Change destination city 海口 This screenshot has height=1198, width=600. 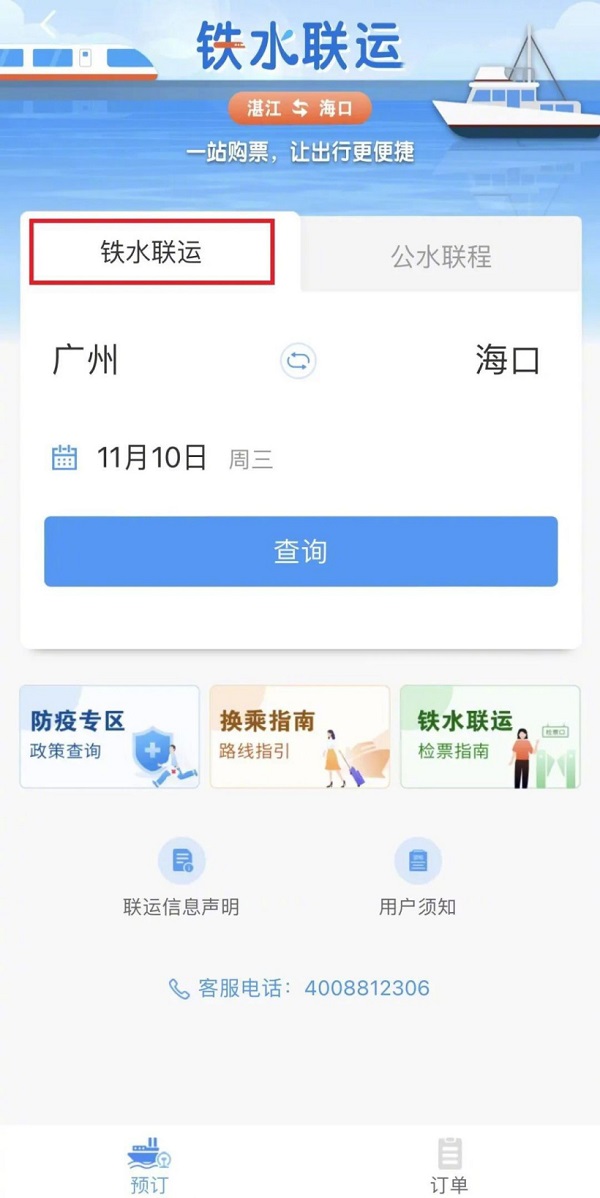[508, 360]
